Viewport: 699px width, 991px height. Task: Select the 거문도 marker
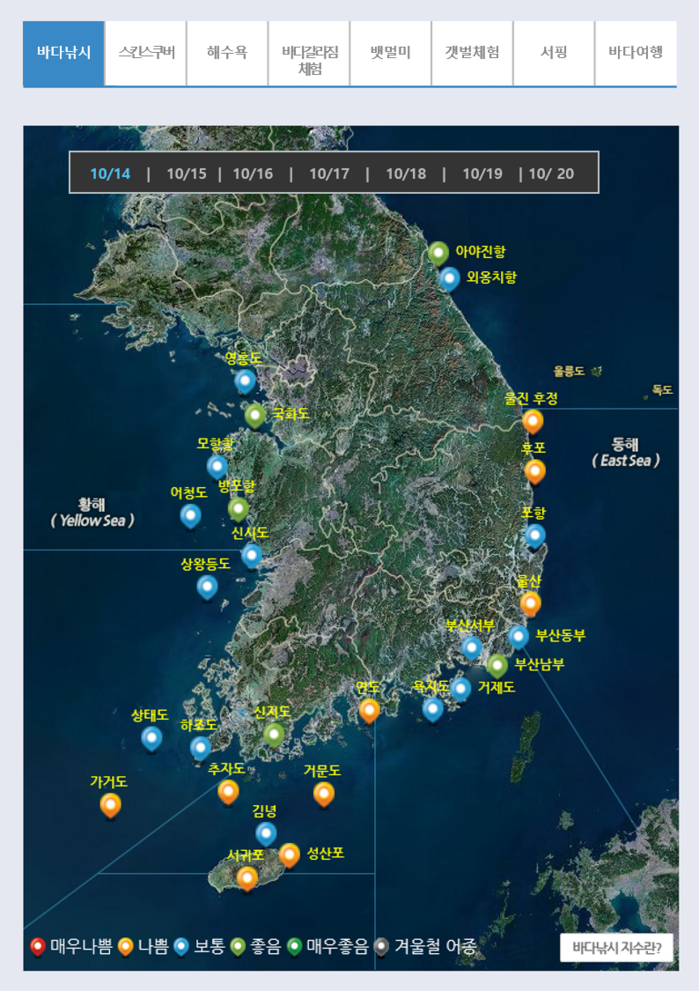tap(323, 793)
